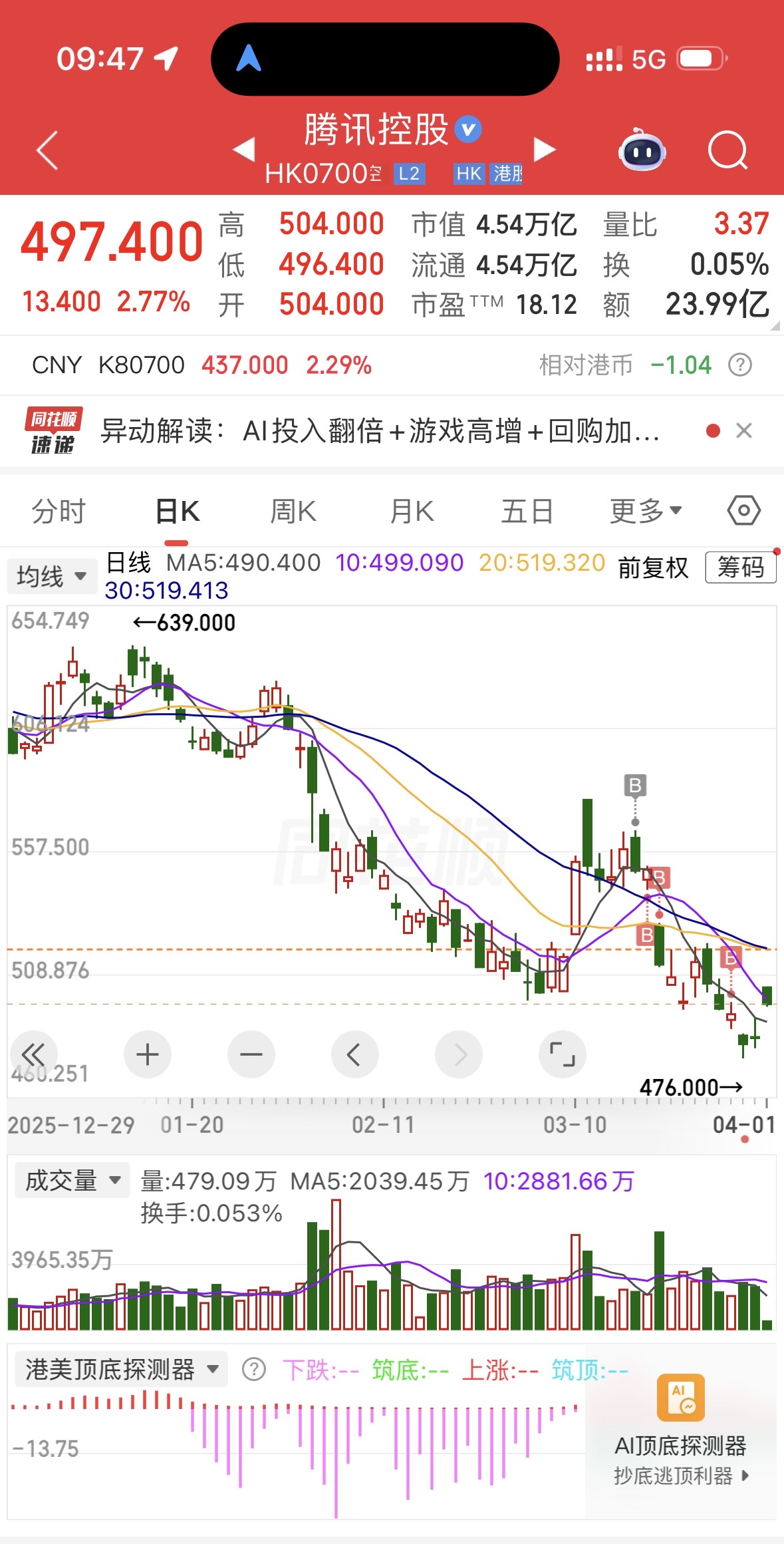Image resolution: width=784 pixels, height=1544 pixels.
Task: Switch to the next stock with right triangle
Action: tap(545, 150)
